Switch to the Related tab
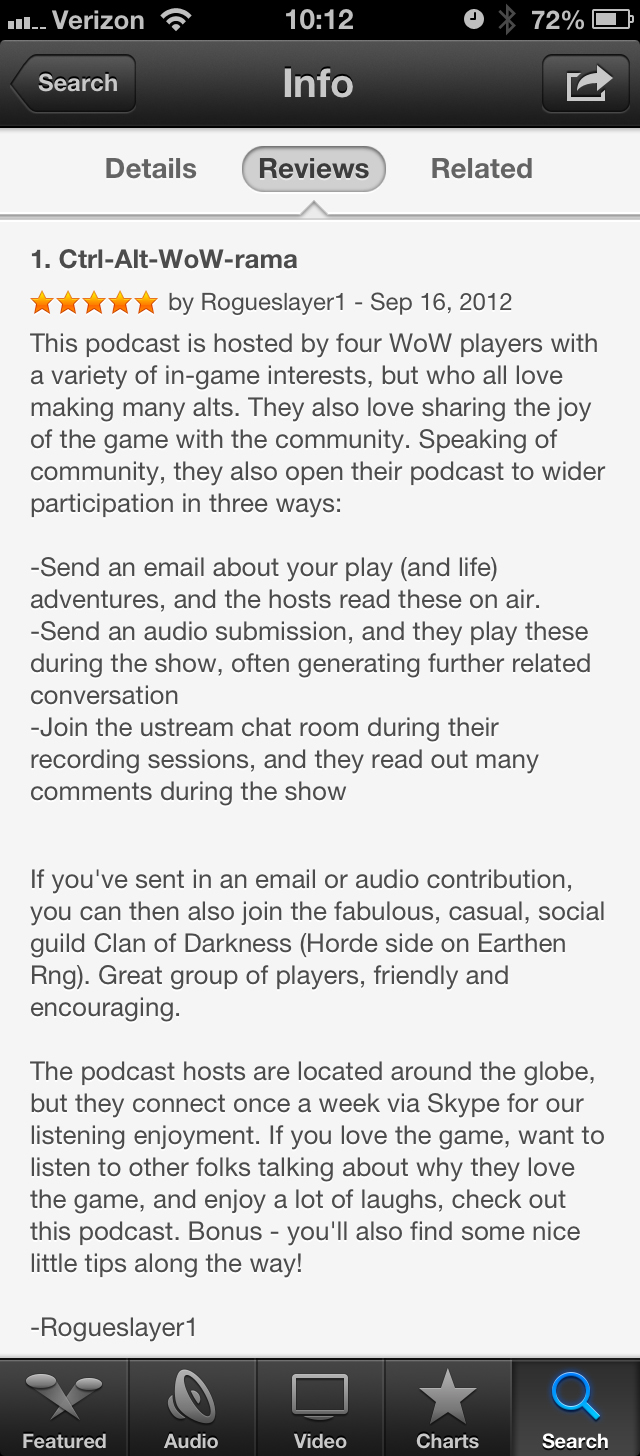This screenshot has width=640, height=1456. (x=481, y=169)
